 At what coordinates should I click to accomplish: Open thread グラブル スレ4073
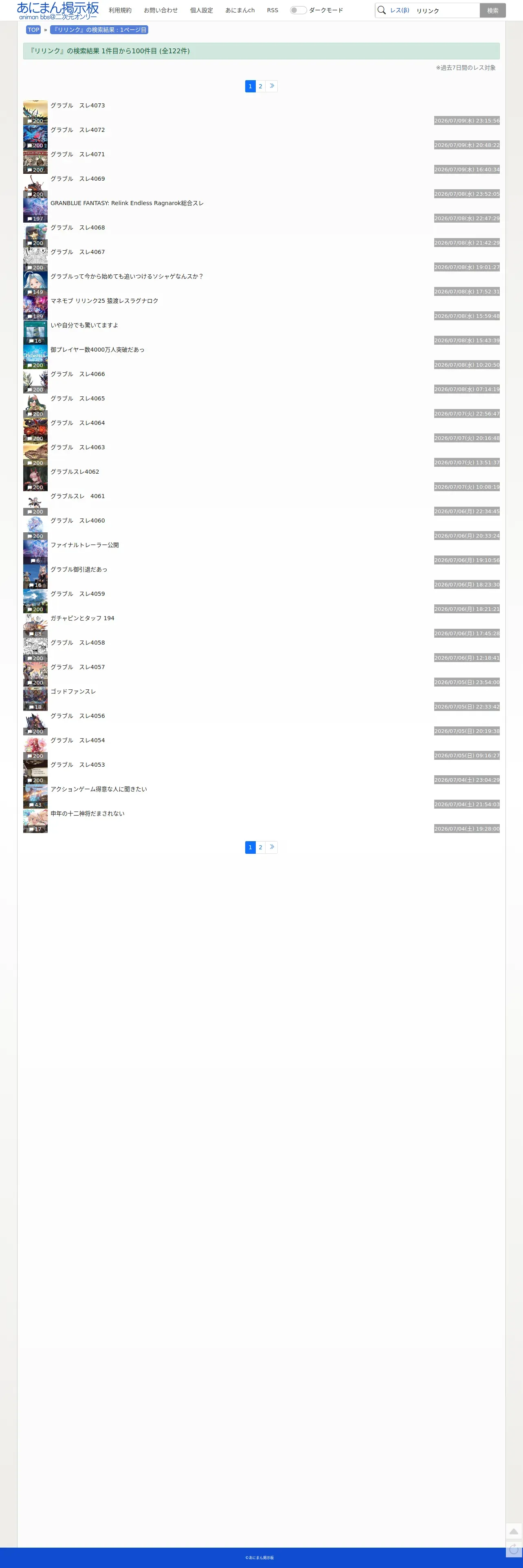point(77,105)
